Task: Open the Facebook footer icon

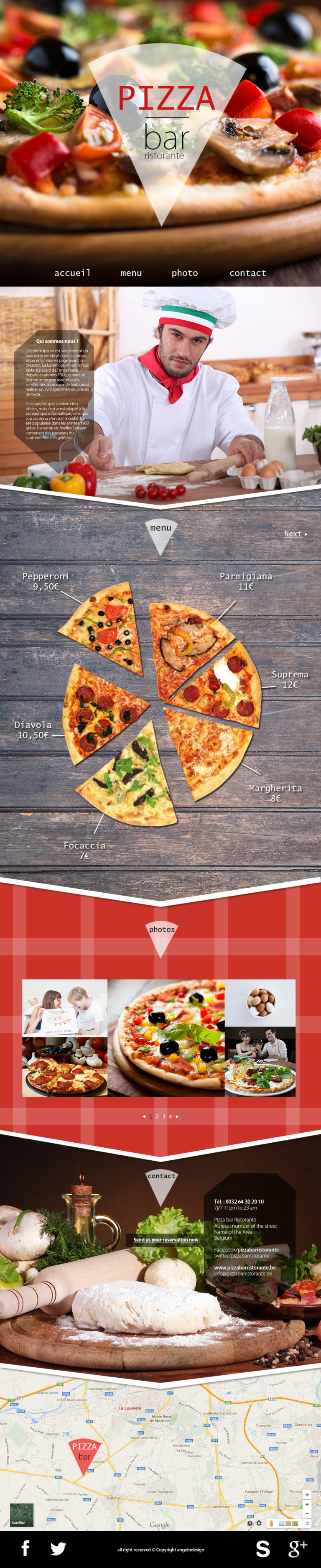Action: point(25,1548)
